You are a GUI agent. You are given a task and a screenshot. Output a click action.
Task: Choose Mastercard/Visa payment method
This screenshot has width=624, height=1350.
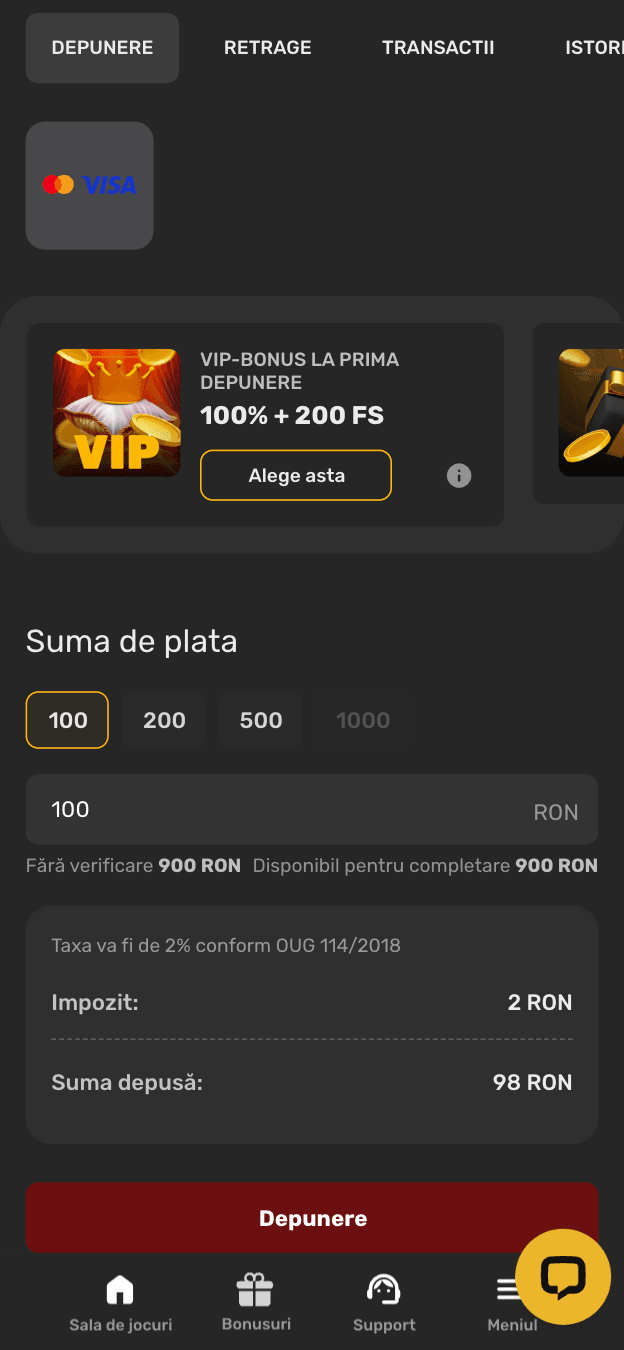tap(90, 185)
